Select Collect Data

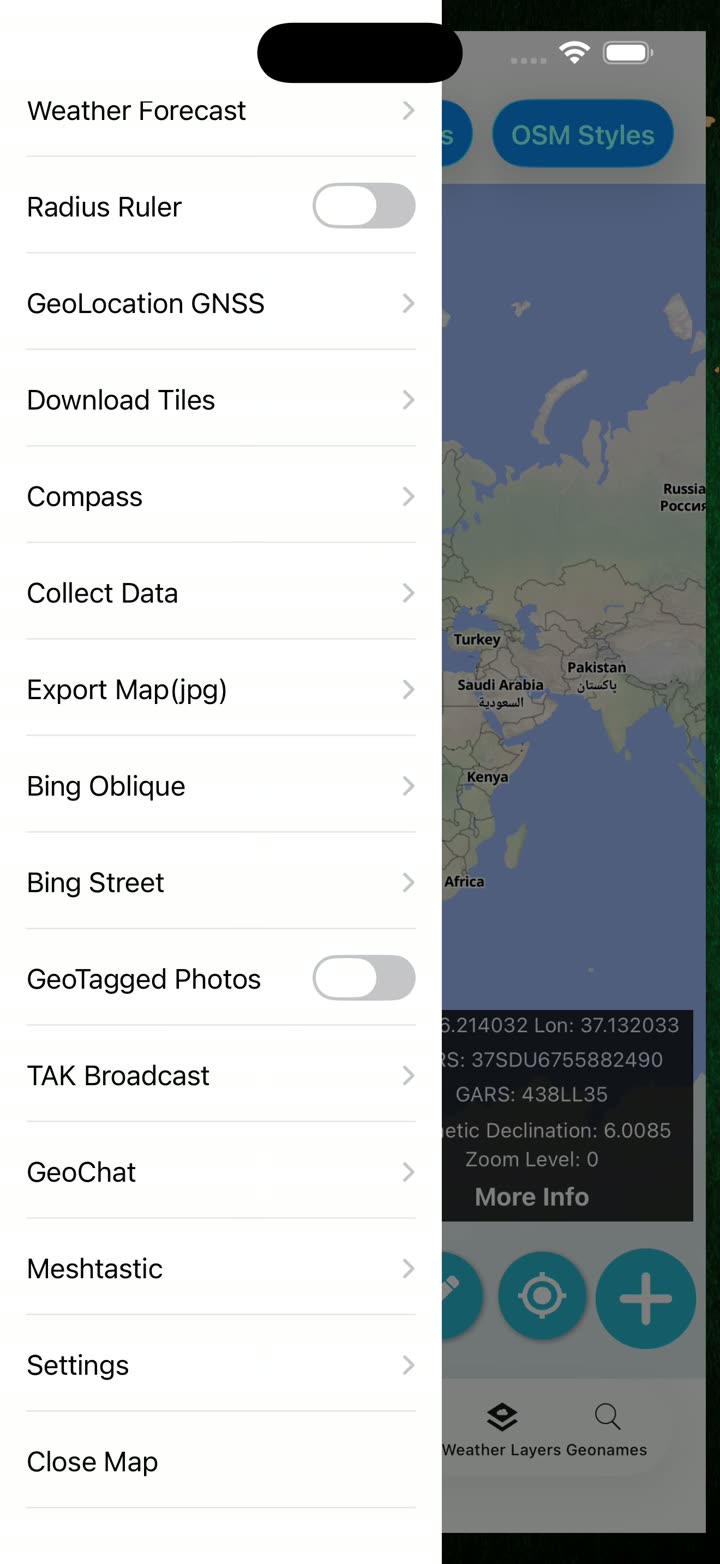(x=221, y=593)
